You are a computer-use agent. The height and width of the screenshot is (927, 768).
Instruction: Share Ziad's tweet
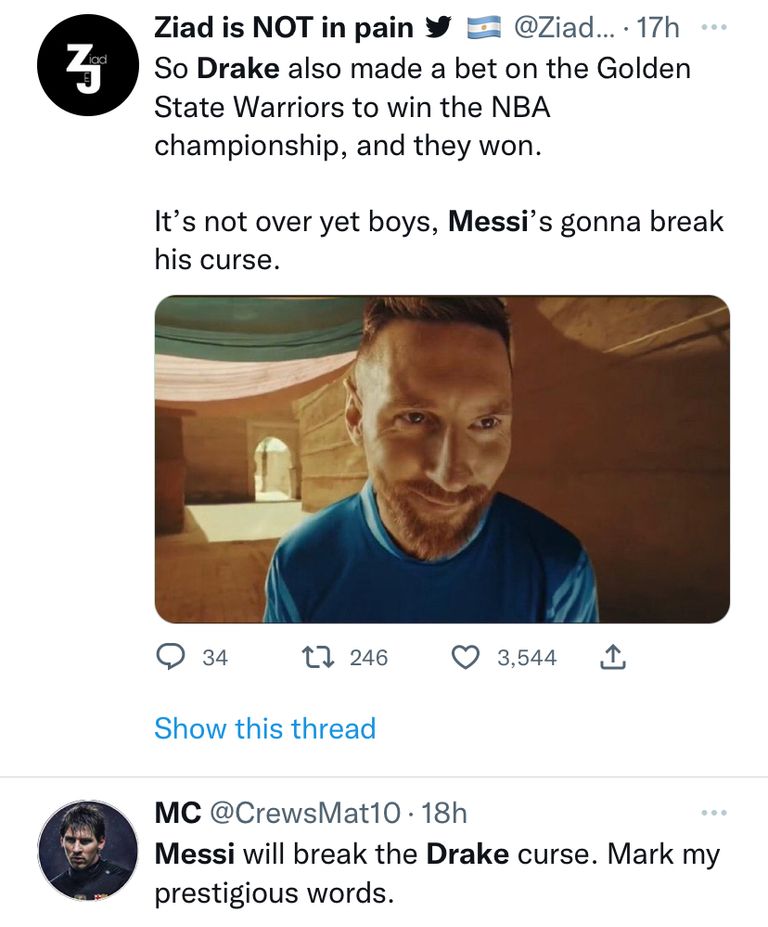click(614, 657)
